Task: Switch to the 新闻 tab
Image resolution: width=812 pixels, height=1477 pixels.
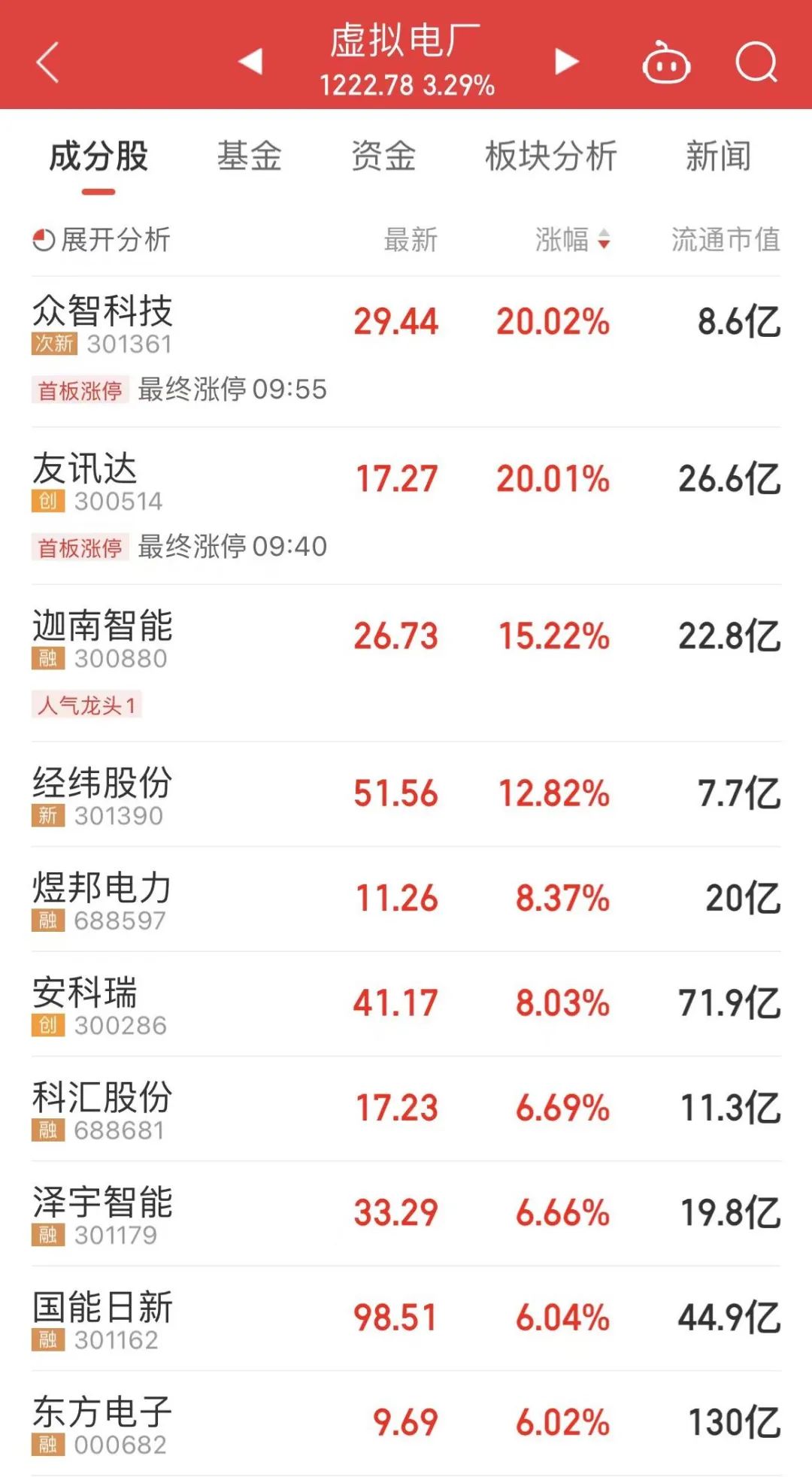Action: click(718, 157)
